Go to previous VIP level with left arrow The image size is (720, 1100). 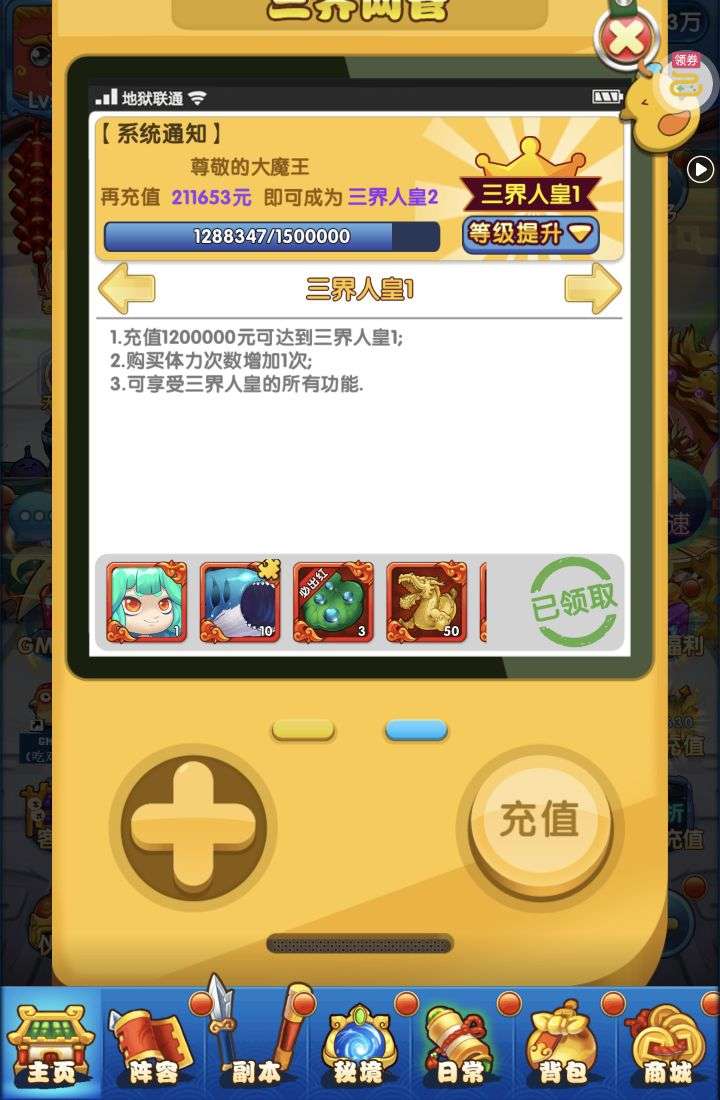point(127,290)
